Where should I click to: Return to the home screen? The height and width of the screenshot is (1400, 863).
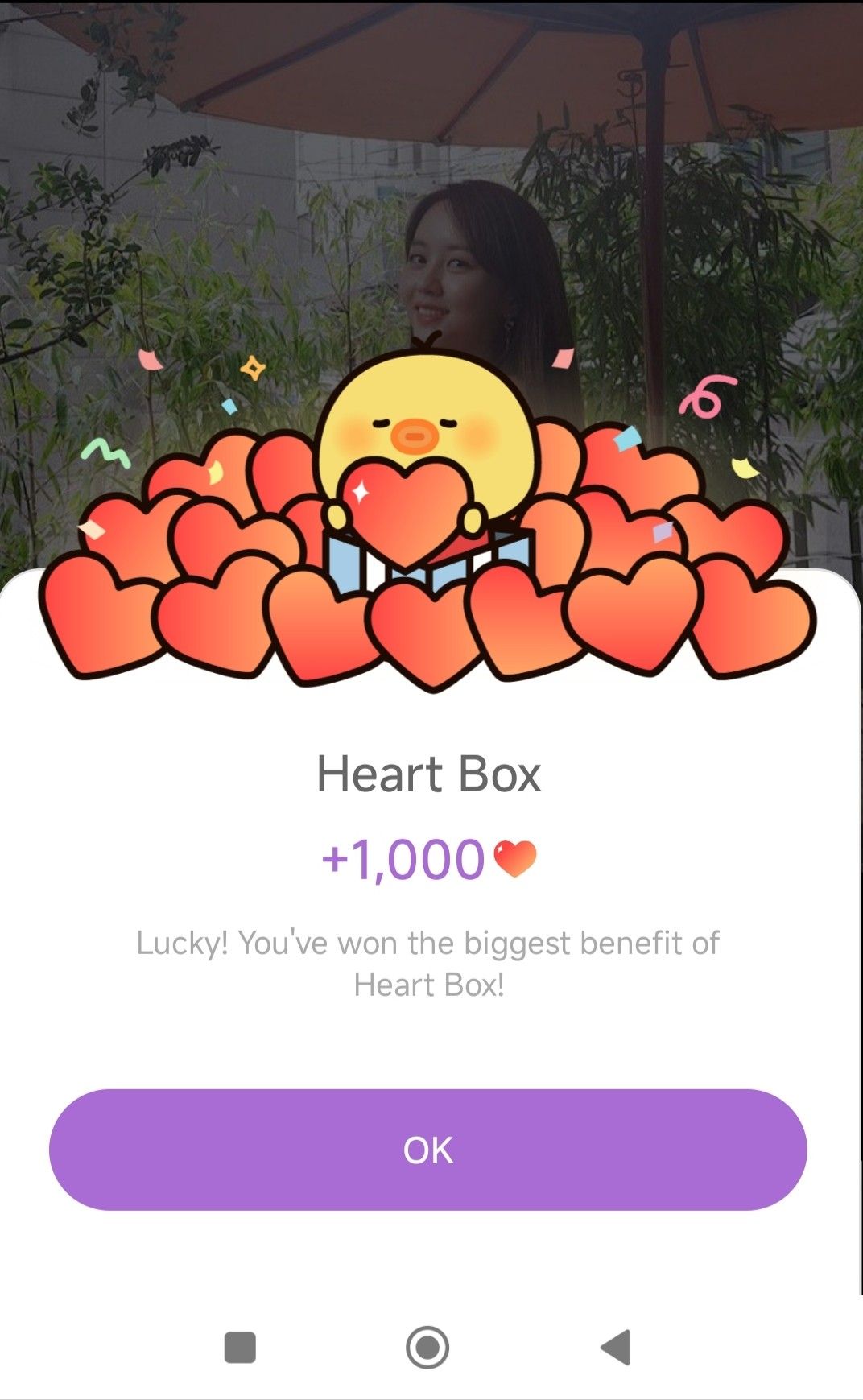point(427,1347)
